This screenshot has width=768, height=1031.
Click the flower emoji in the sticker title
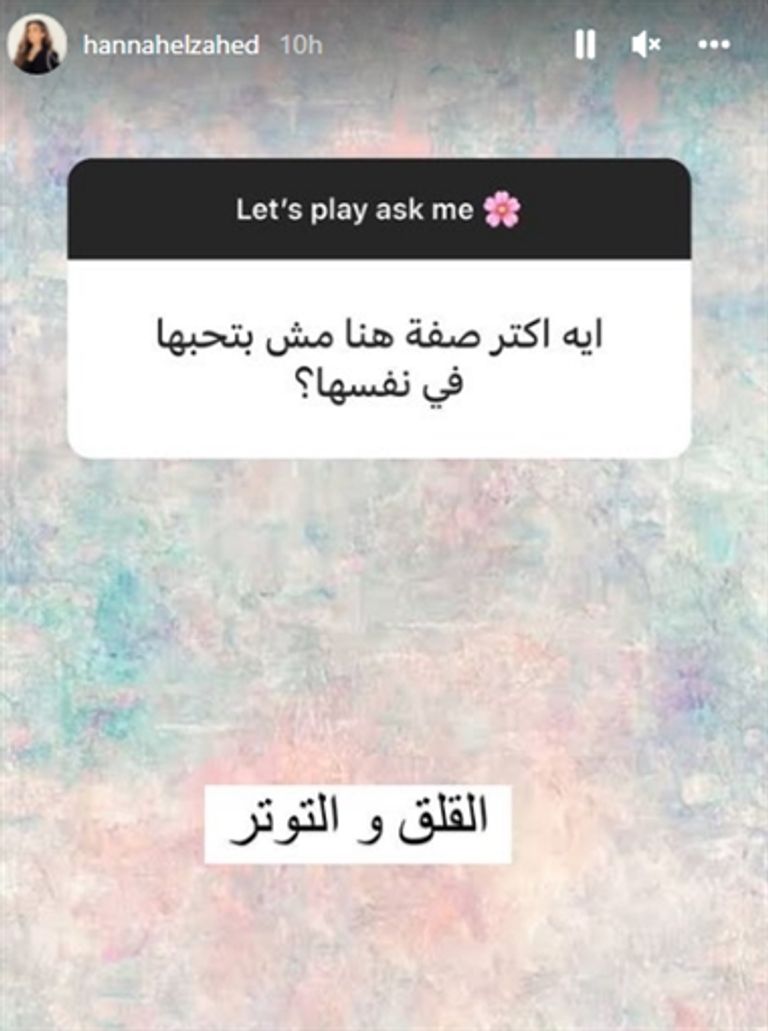(502, 211)
